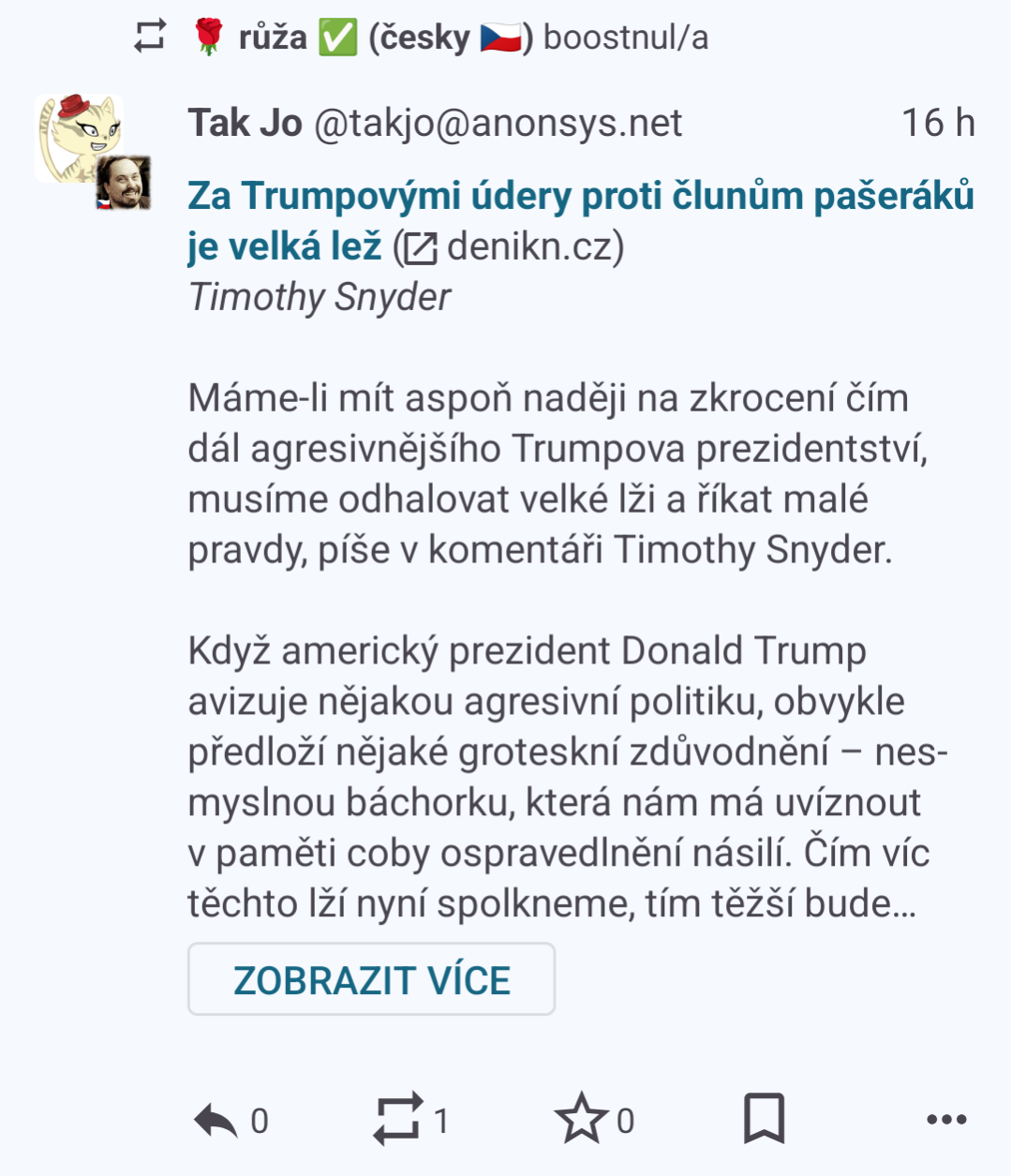Favourite the post with the star

tap(582, 1119)
